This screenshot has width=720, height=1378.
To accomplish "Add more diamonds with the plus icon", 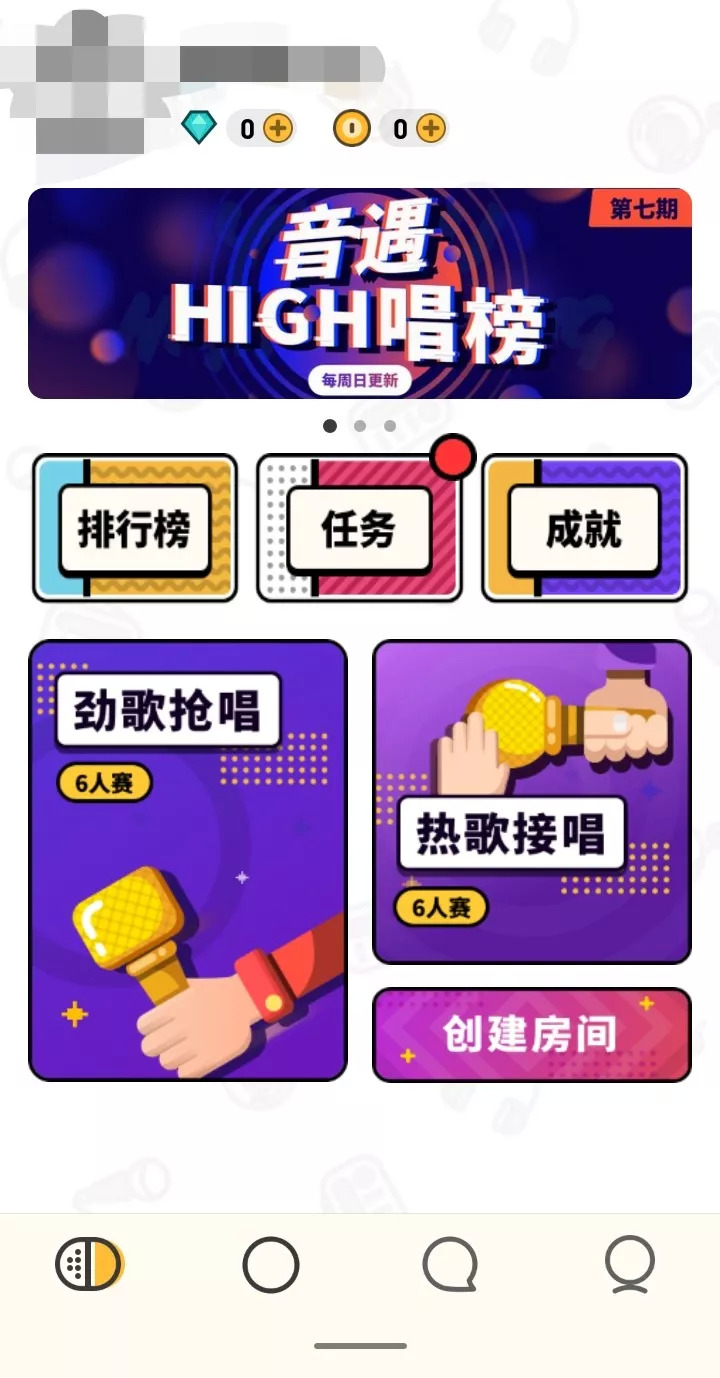I will 278,128.
